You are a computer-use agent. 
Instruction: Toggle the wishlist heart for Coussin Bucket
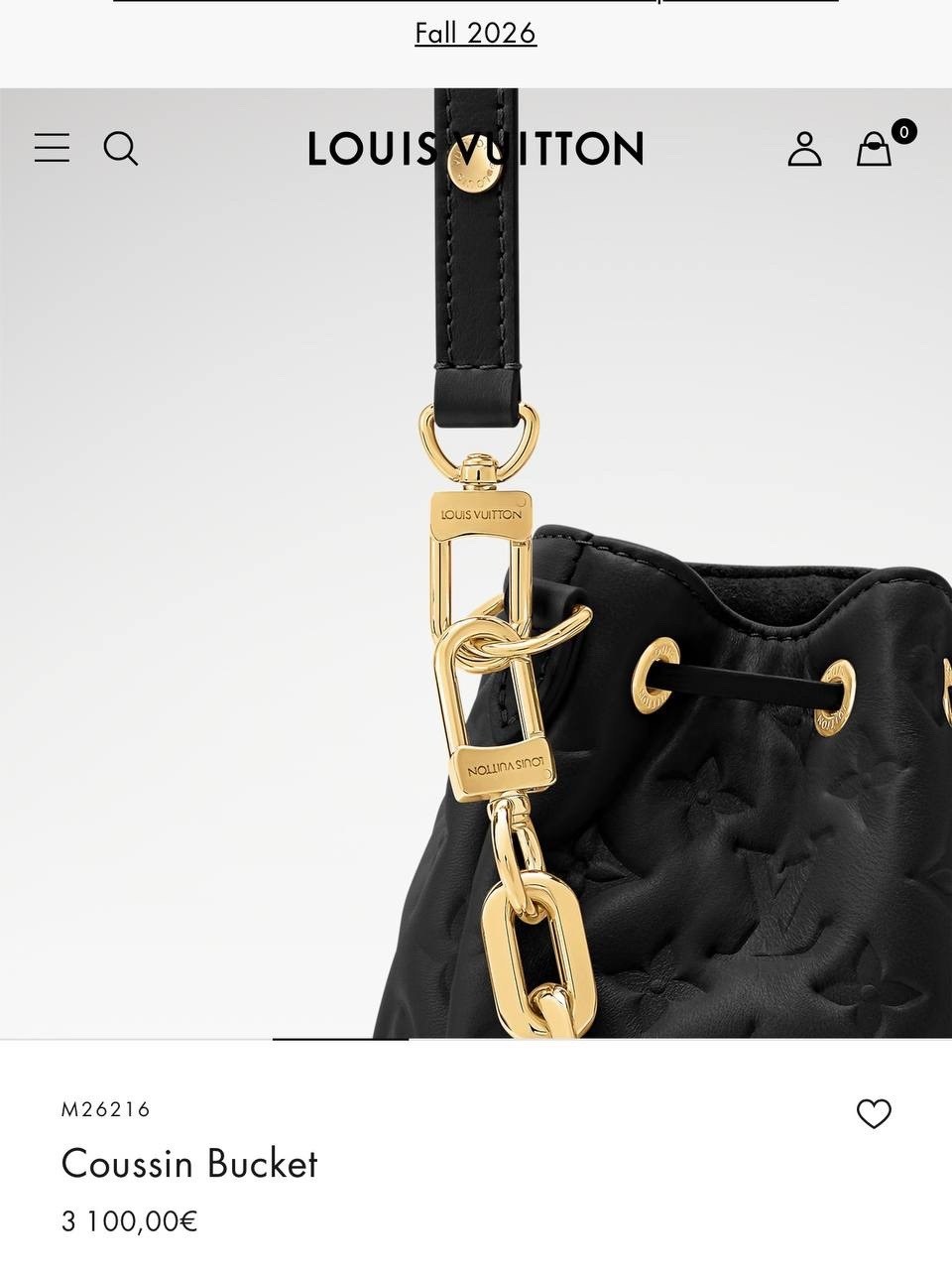(x=875, y=1114)
